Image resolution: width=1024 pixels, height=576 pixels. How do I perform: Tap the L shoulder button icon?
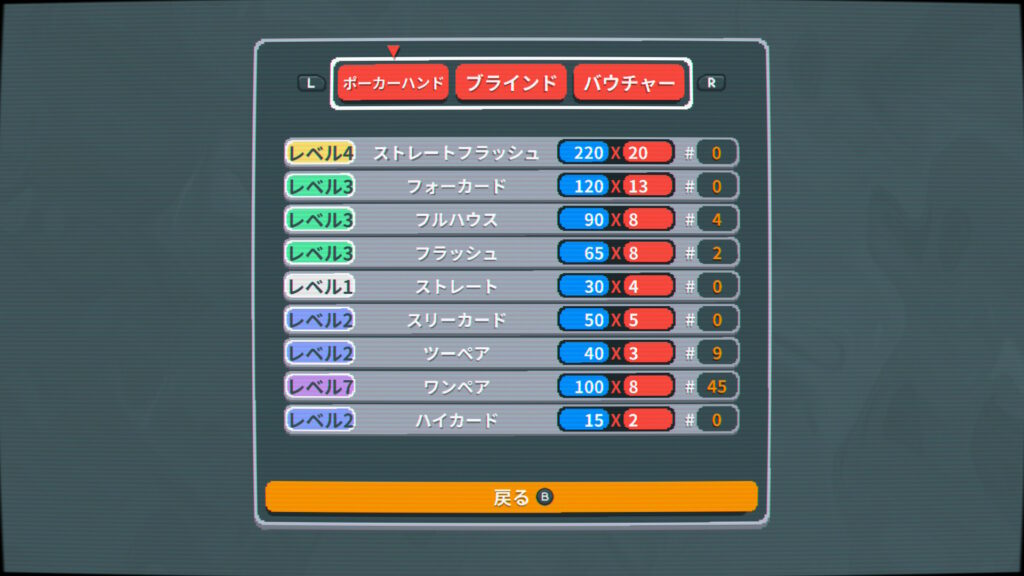click(311, 83)
